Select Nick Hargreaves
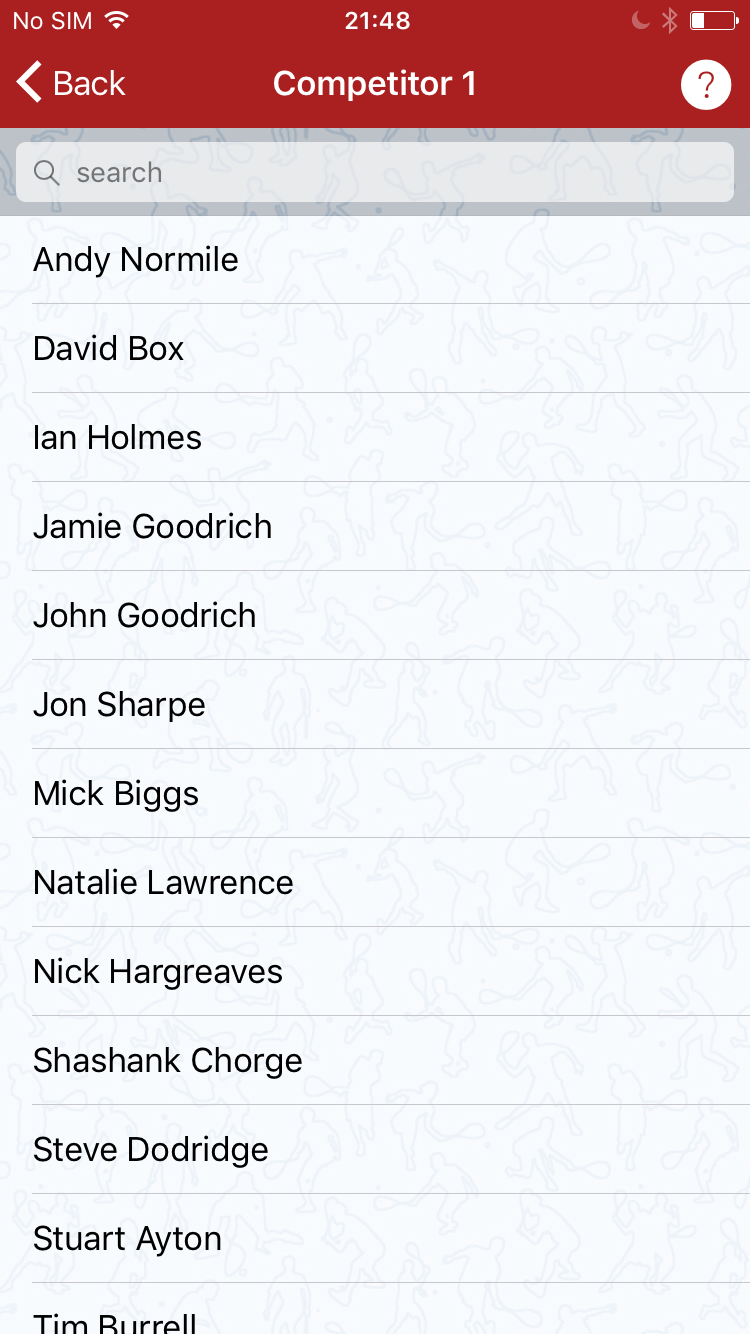This screenshot has width=750, height=1334. [x=375, y=972]
